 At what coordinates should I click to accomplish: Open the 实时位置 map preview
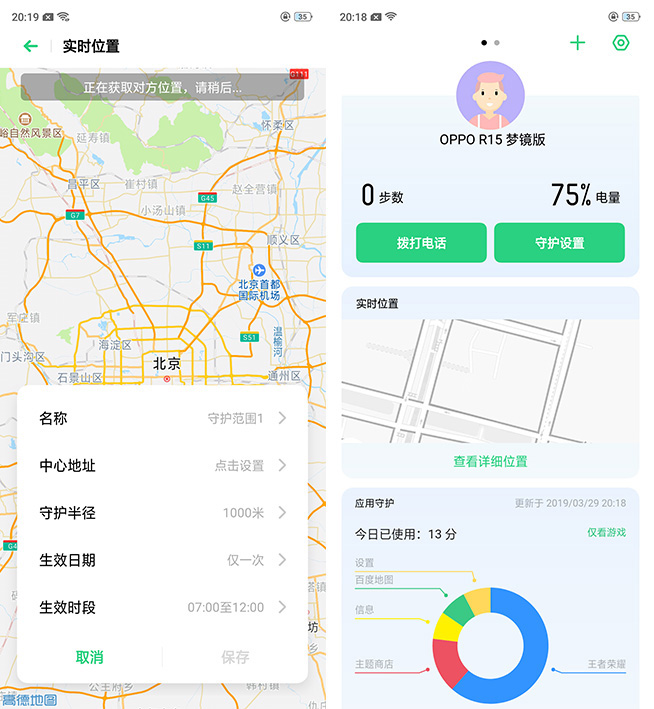click(x=490, y=380)
